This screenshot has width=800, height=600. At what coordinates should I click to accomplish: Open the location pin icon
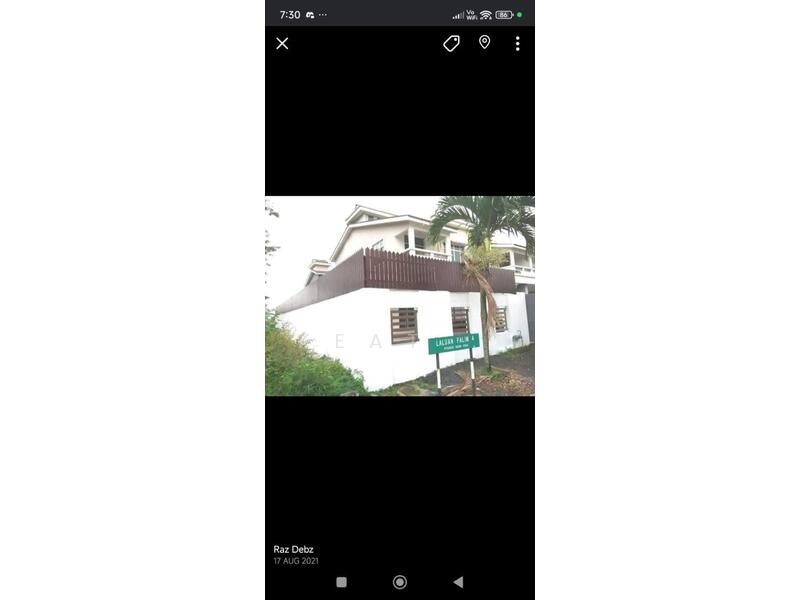484,42
